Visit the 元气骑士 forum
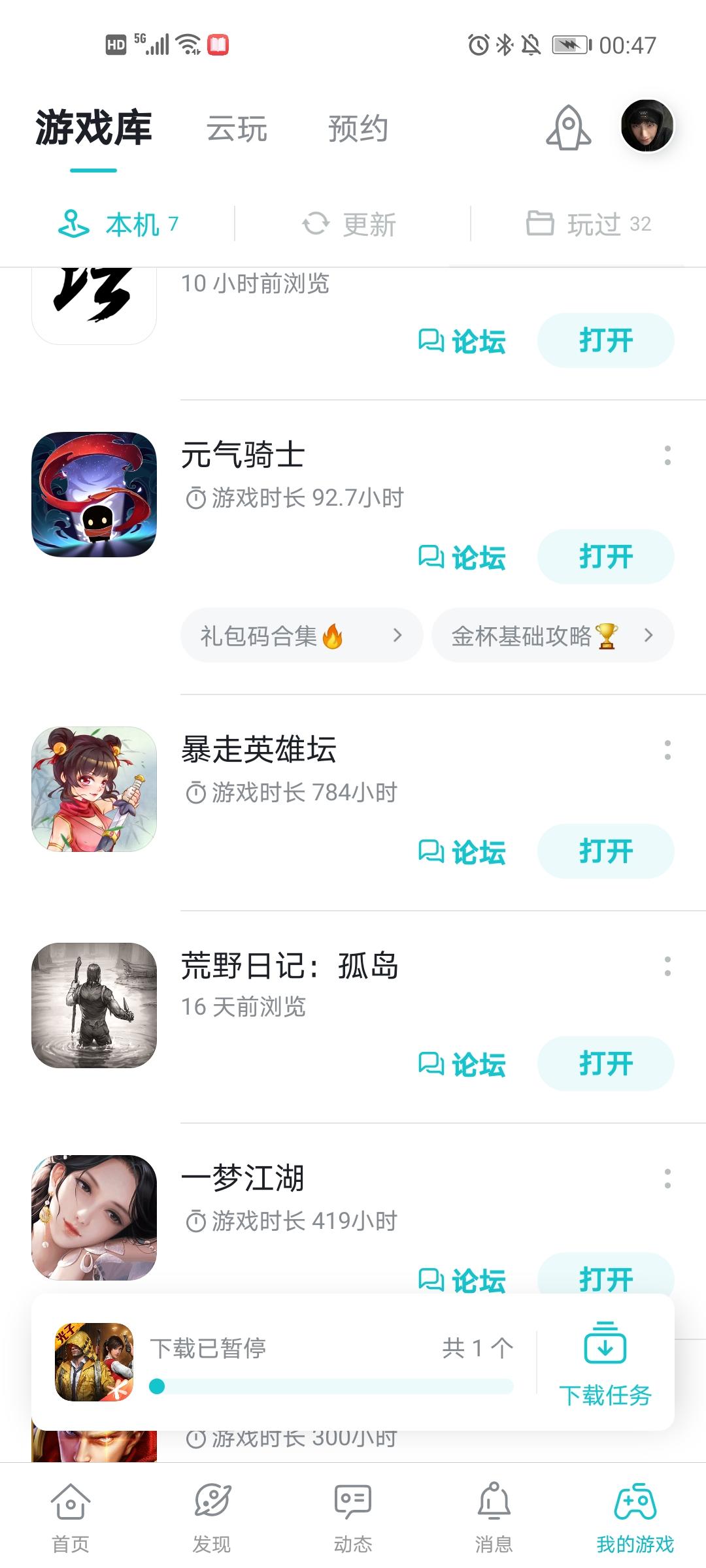This screenshot has width=706, height=1568. tap(462, 558)
